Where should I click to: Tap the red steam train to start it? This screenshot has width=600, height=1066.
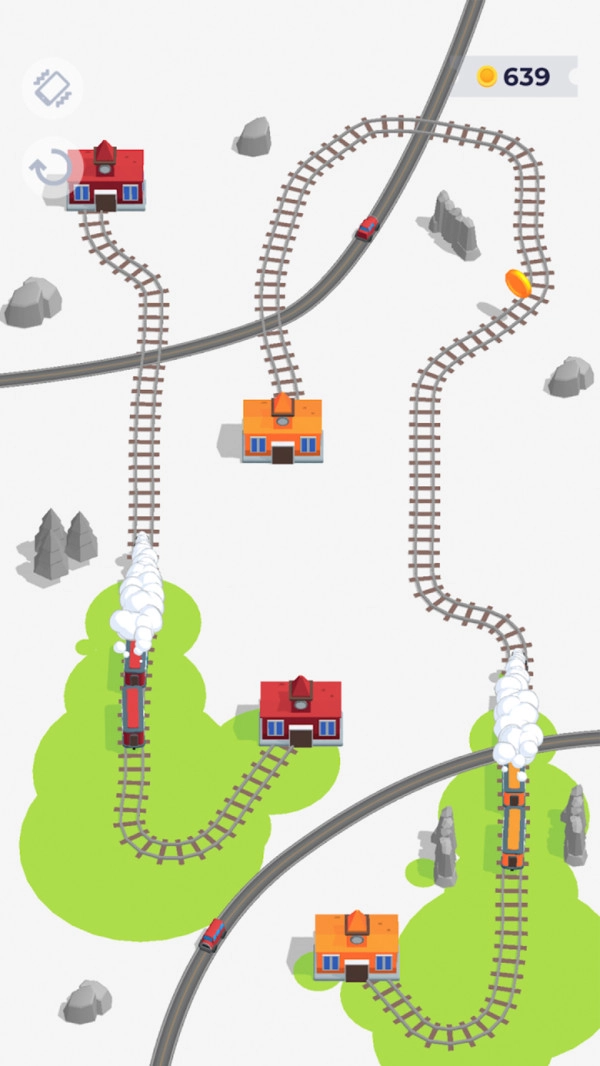coord(133,699)
